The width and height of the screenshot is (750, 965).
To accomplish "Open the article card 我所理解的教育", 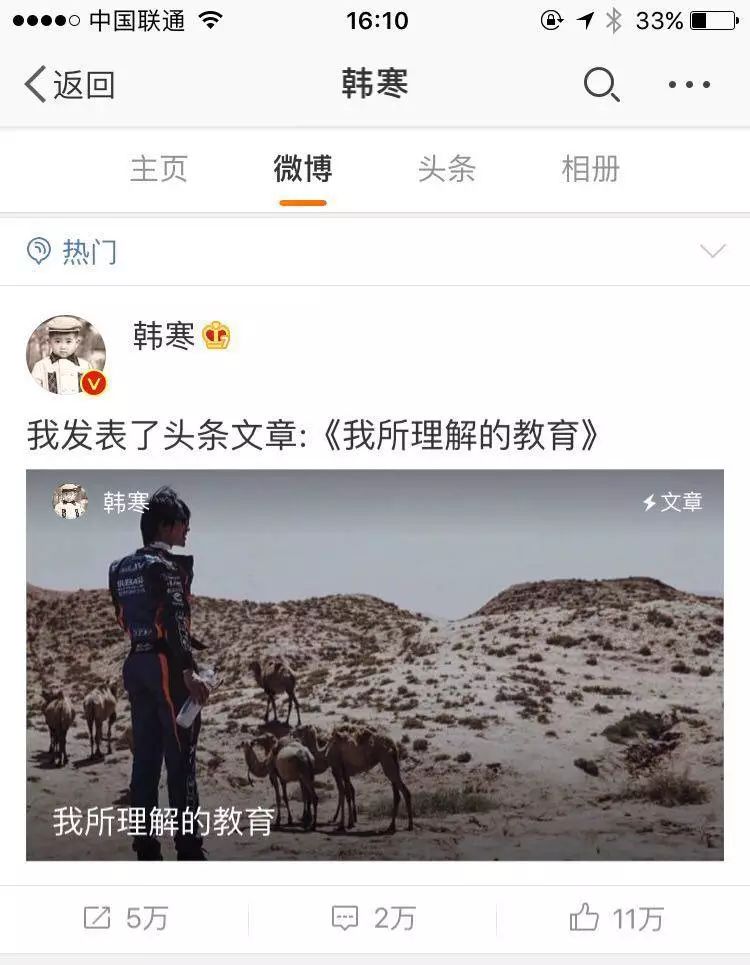I will 374,665.
